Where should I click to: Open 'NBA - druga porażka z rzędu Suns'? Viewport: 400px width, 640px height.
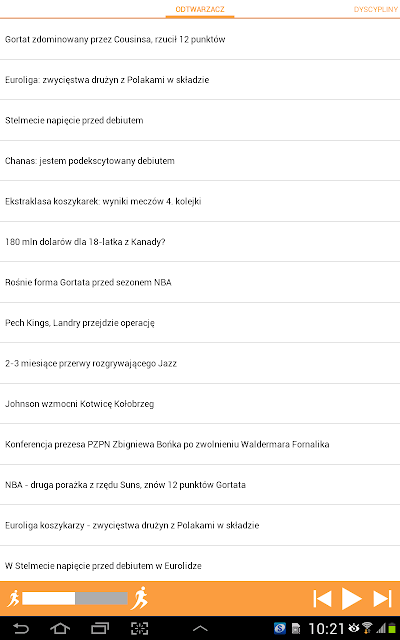point(200,484)
